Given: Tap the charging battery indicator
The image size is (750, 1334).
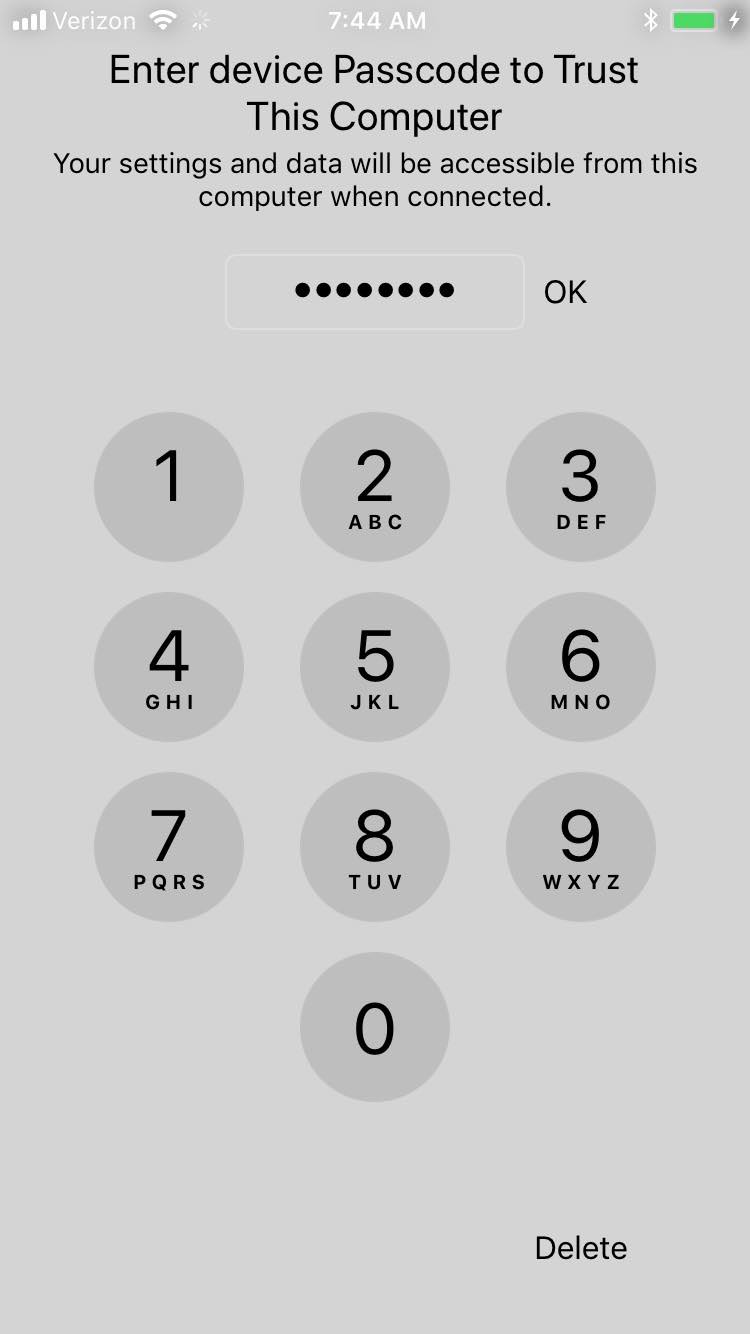Looking at the screenshot, I should [692, 19].
